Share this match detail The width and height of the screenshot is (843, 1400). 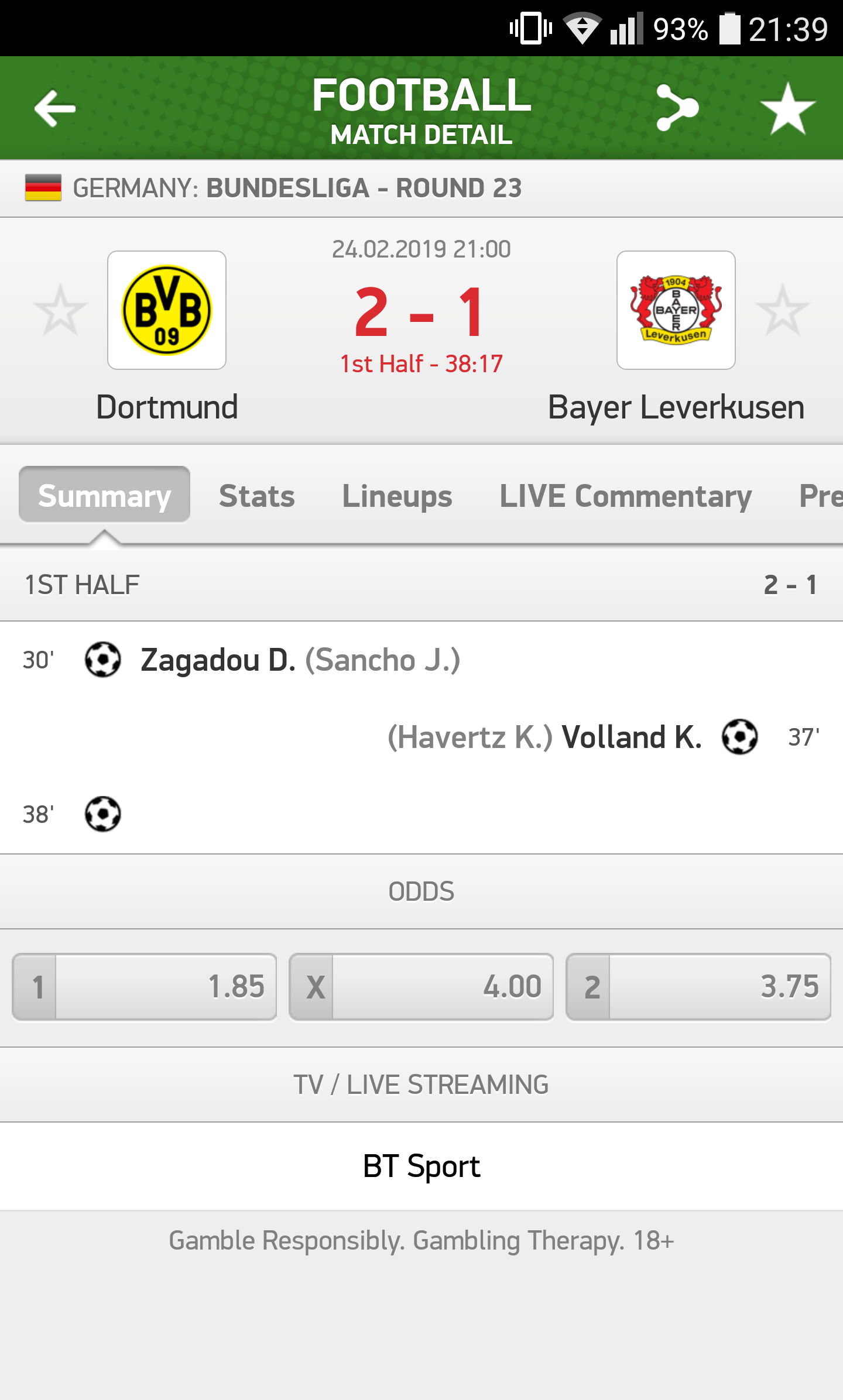[x=677, y=108]
